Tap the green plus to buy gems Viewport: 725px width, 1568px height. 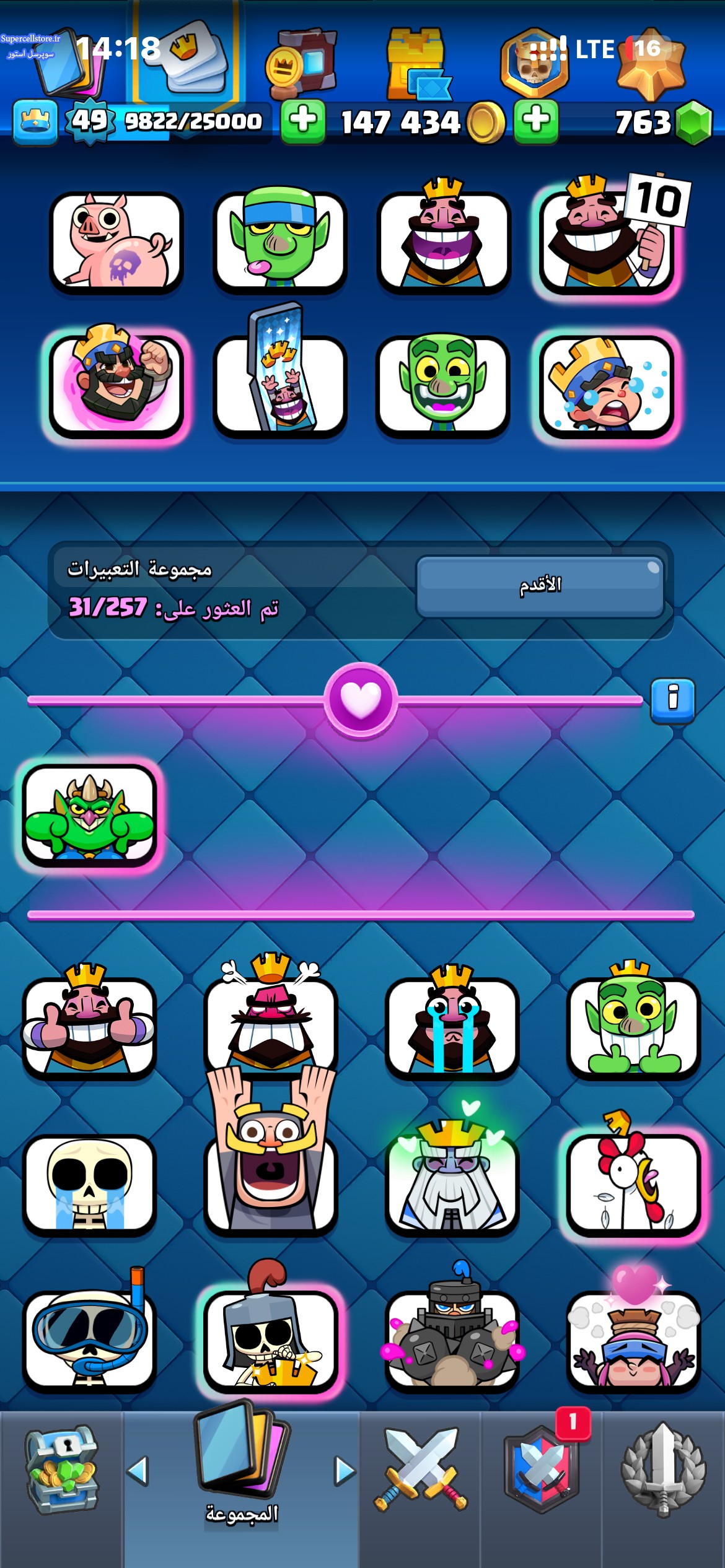[x=537, y=120]
